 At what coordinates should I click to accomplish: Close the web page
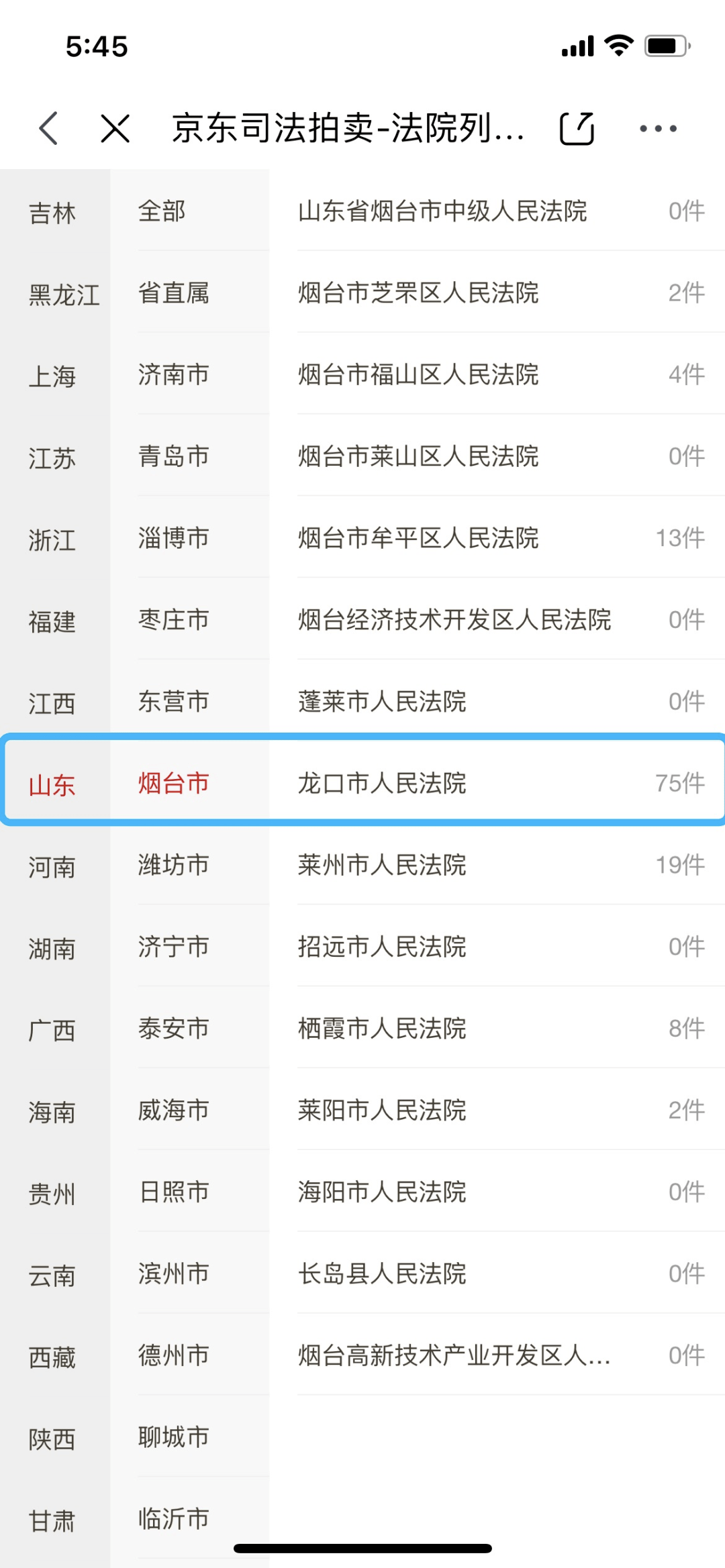115,127
